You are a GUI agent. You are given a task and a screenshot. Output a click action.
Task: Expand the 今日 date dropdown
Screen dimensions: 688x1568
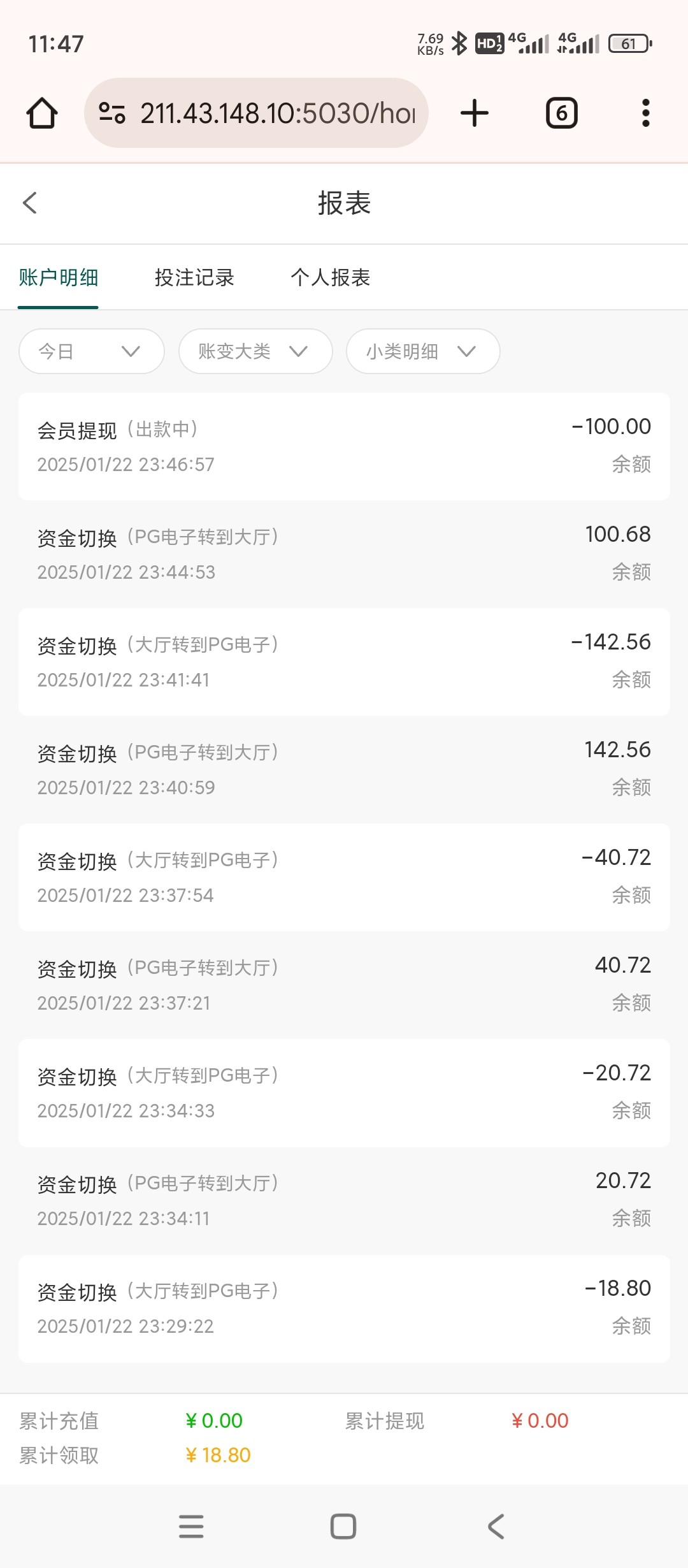(x=92, y=351)
